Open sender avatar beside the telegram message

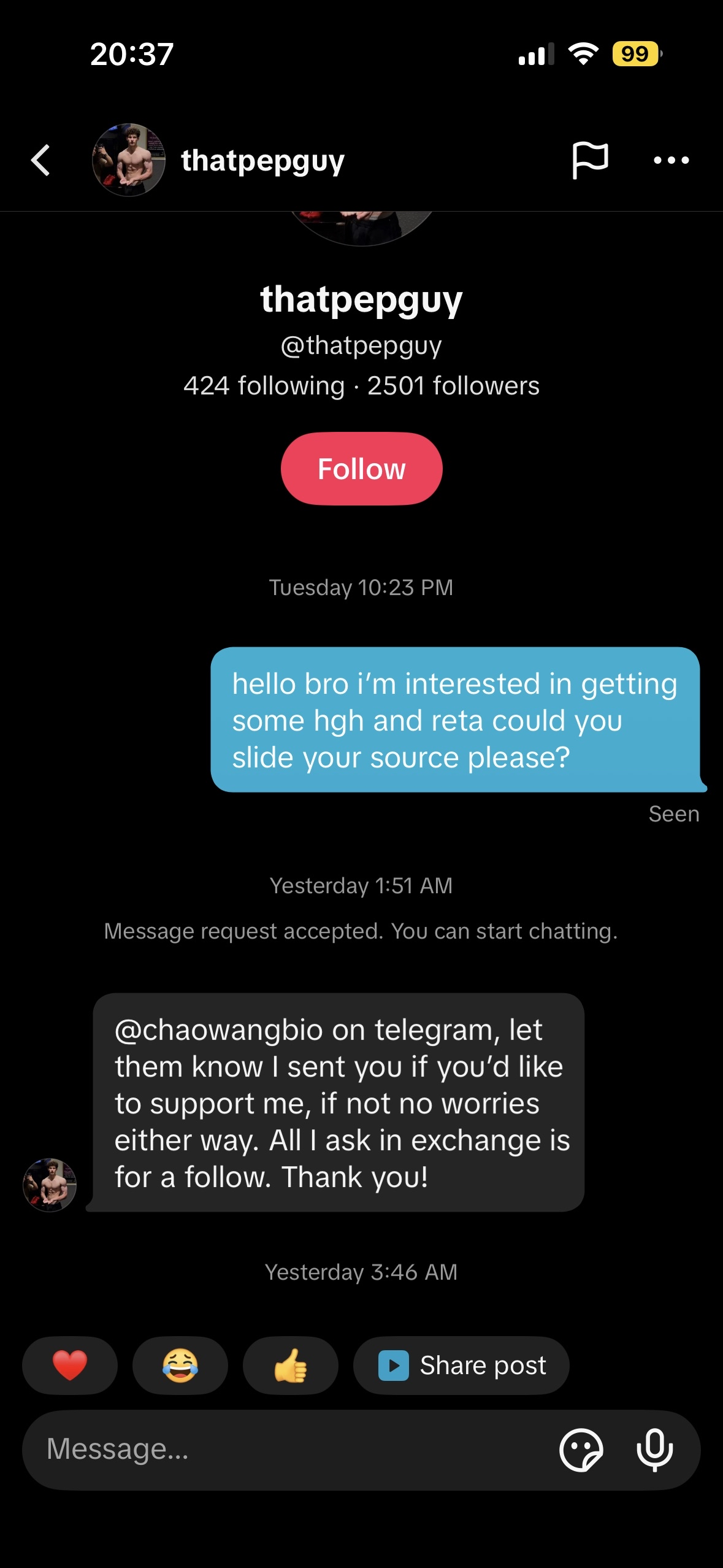(50, 1185)
